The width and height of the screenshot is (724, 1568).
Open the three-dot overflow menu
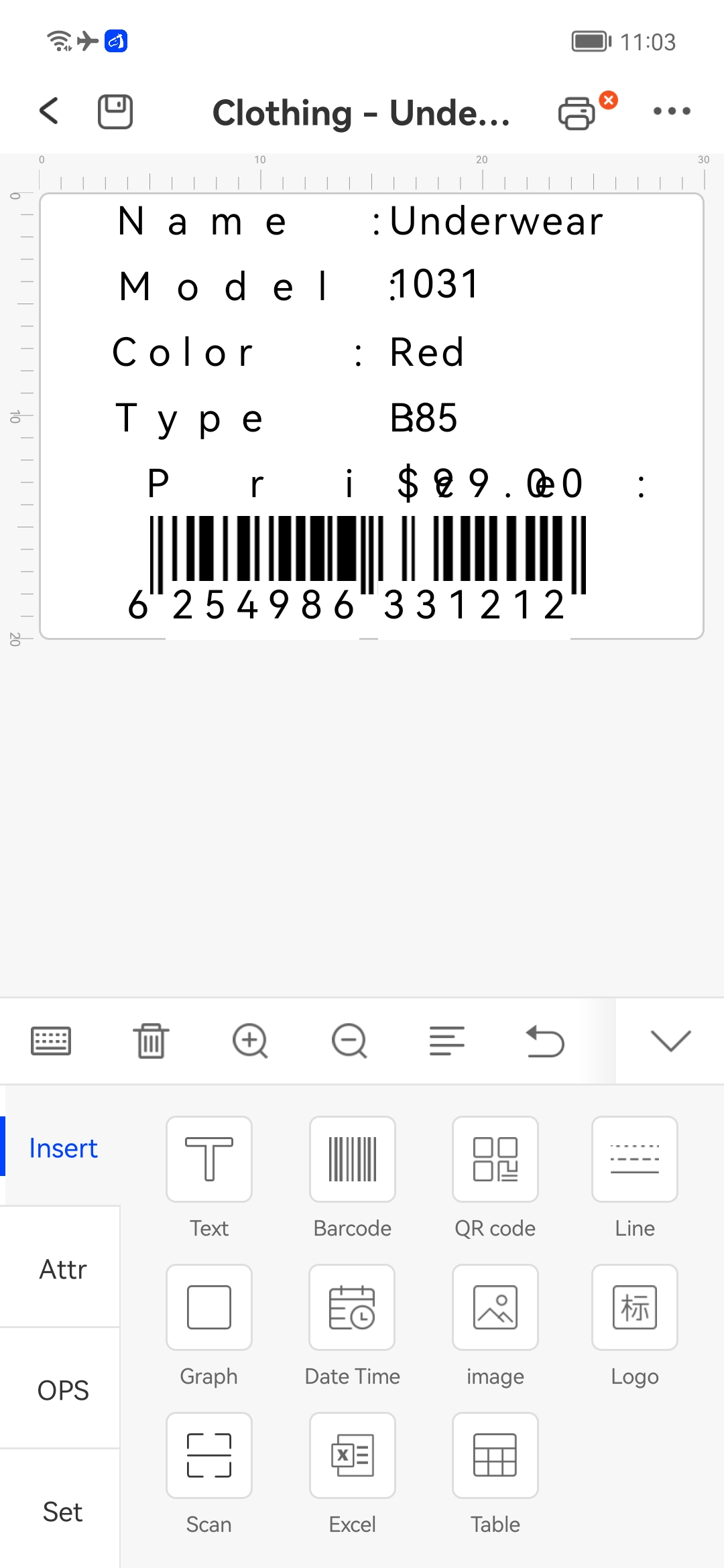[672, 111]
